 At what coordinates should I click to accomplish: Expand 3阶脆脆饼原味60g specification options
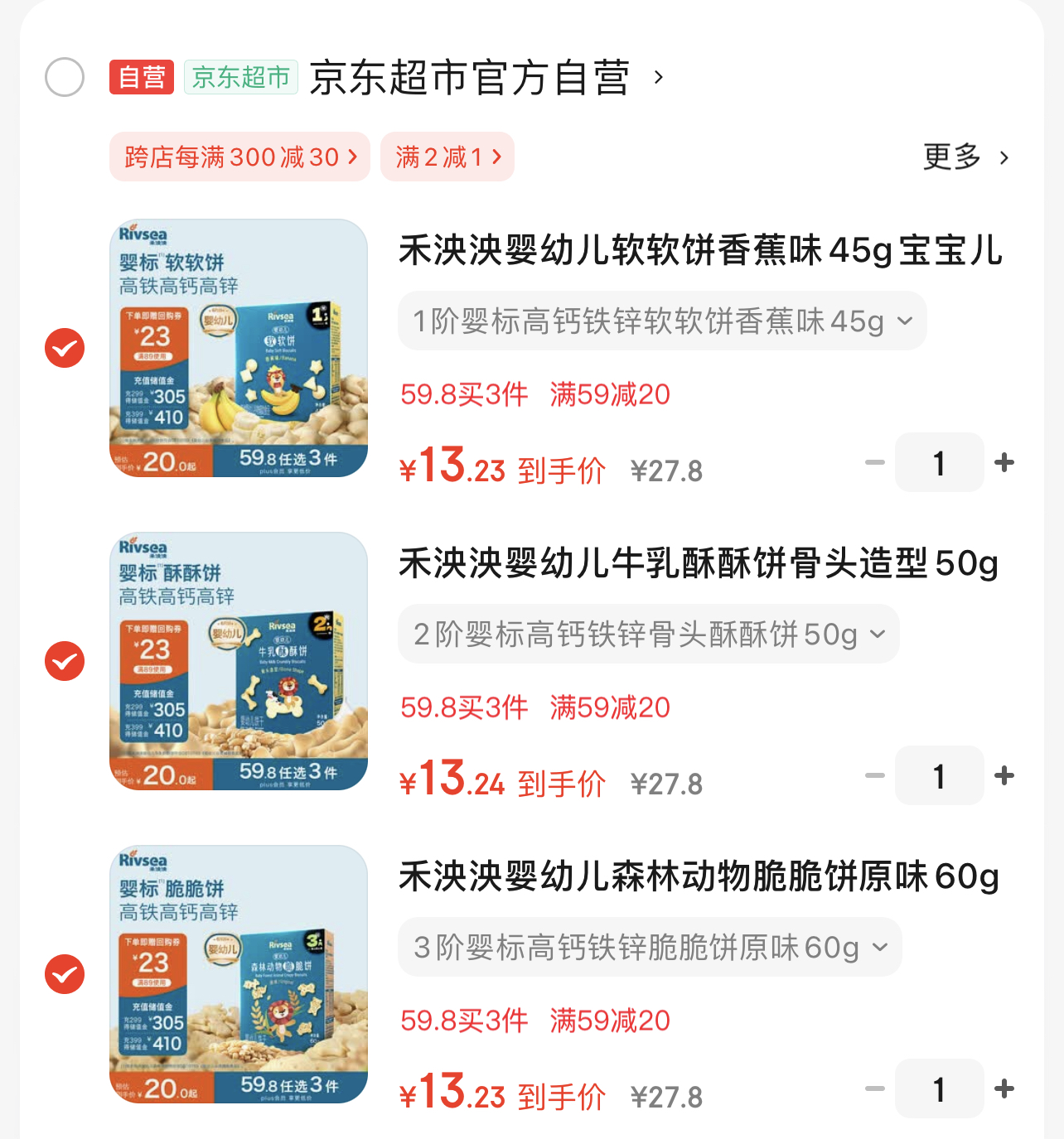(x=650, y=947)
